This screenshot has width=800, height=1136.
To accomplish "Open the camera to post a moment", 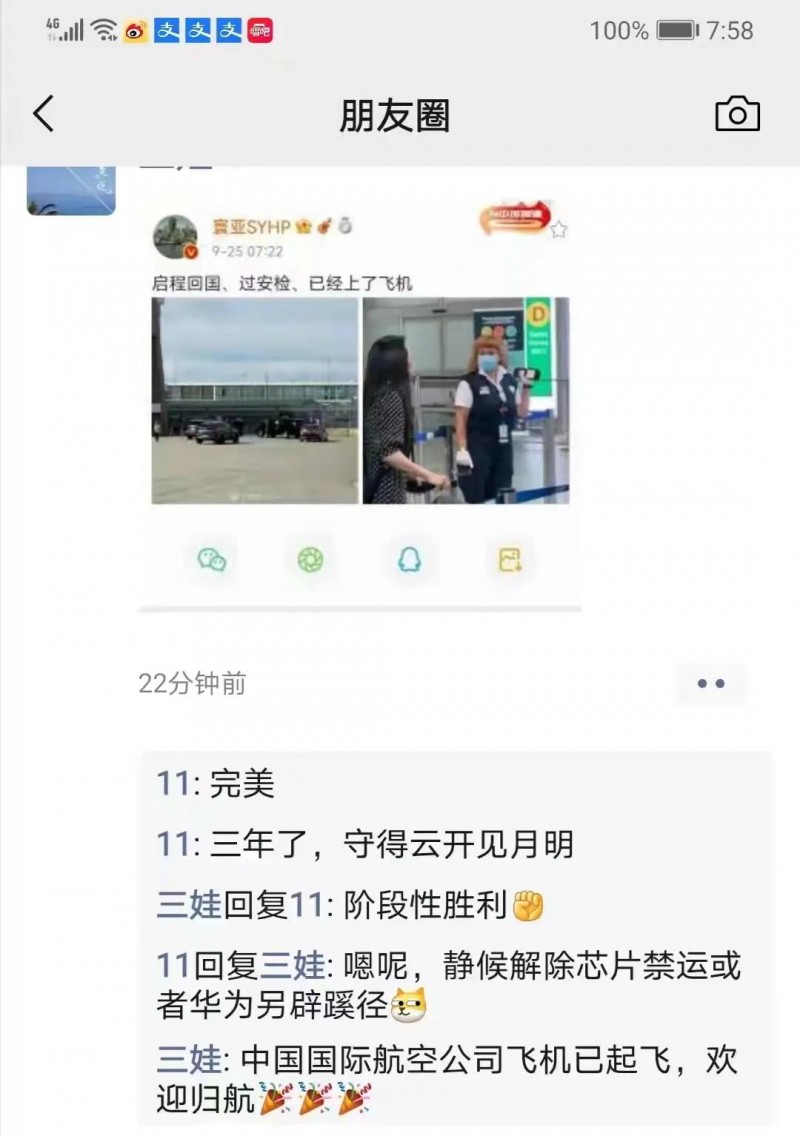I will (738, 115).
